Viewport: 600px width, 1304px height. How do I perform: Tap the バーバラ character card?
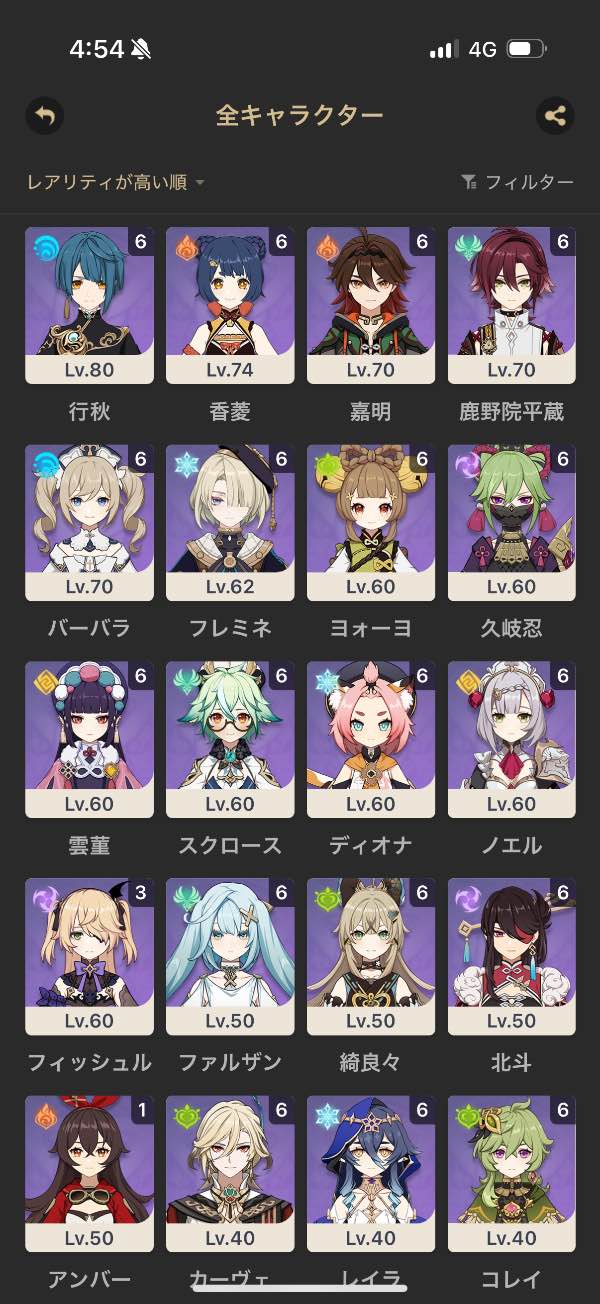[89, 522]
